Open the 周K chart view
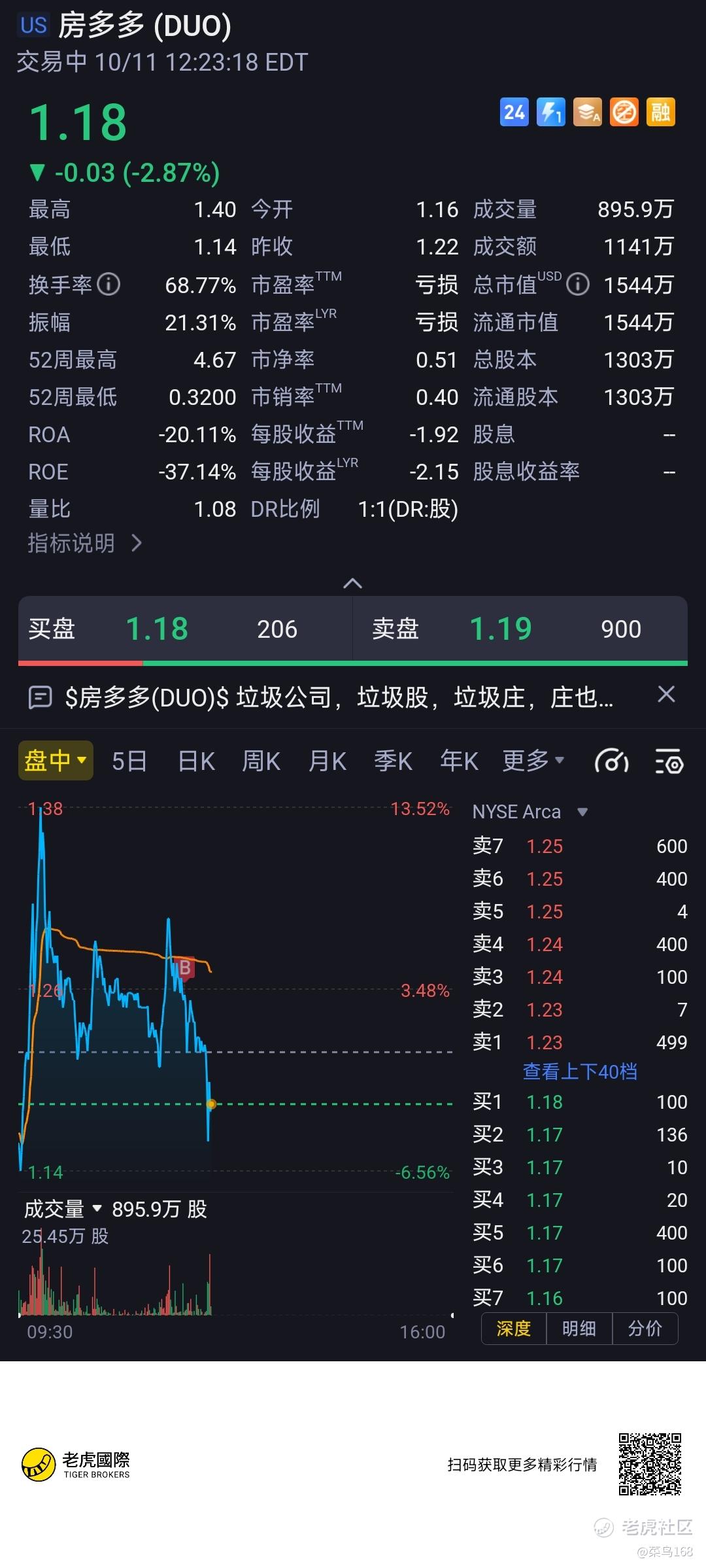The width and height of the screenshot is (706, 1568). coord(261,761)
